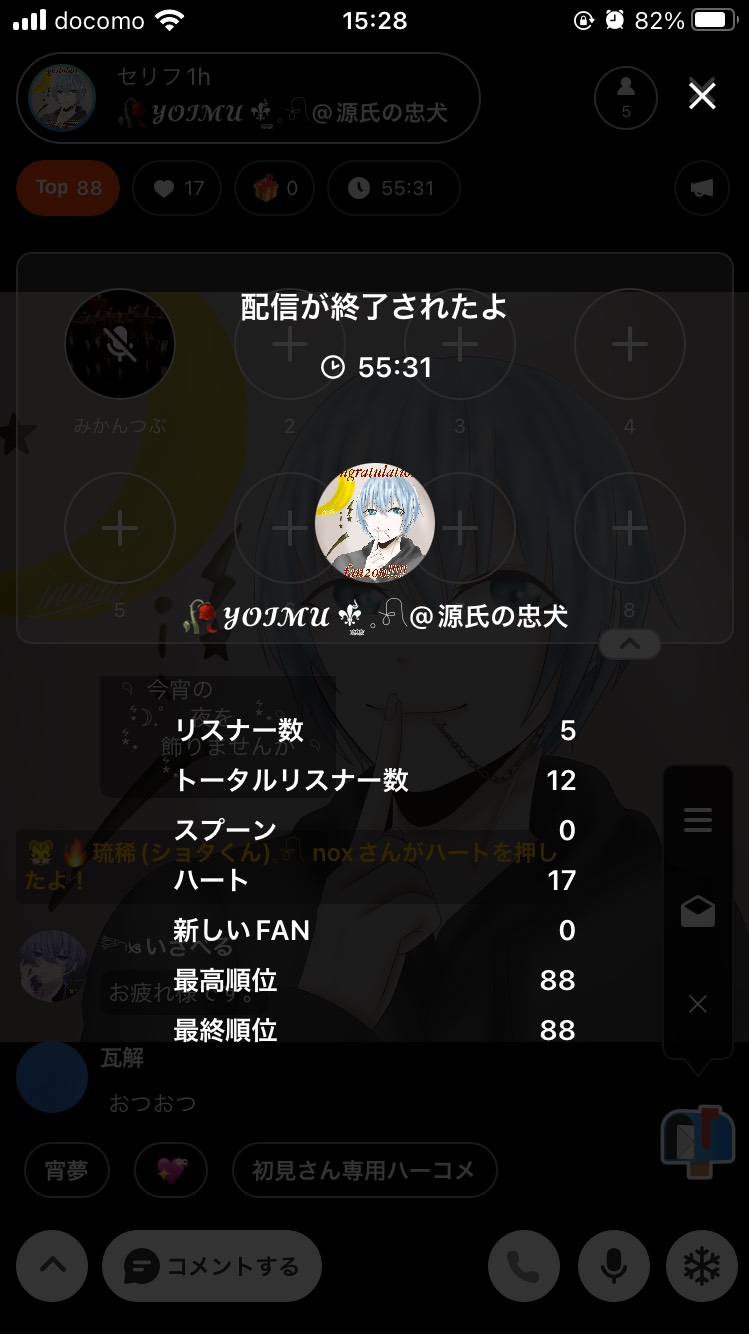The image size is (749, 1334).
Task: Toggle the microphone button
Action: pos(612,1266)
